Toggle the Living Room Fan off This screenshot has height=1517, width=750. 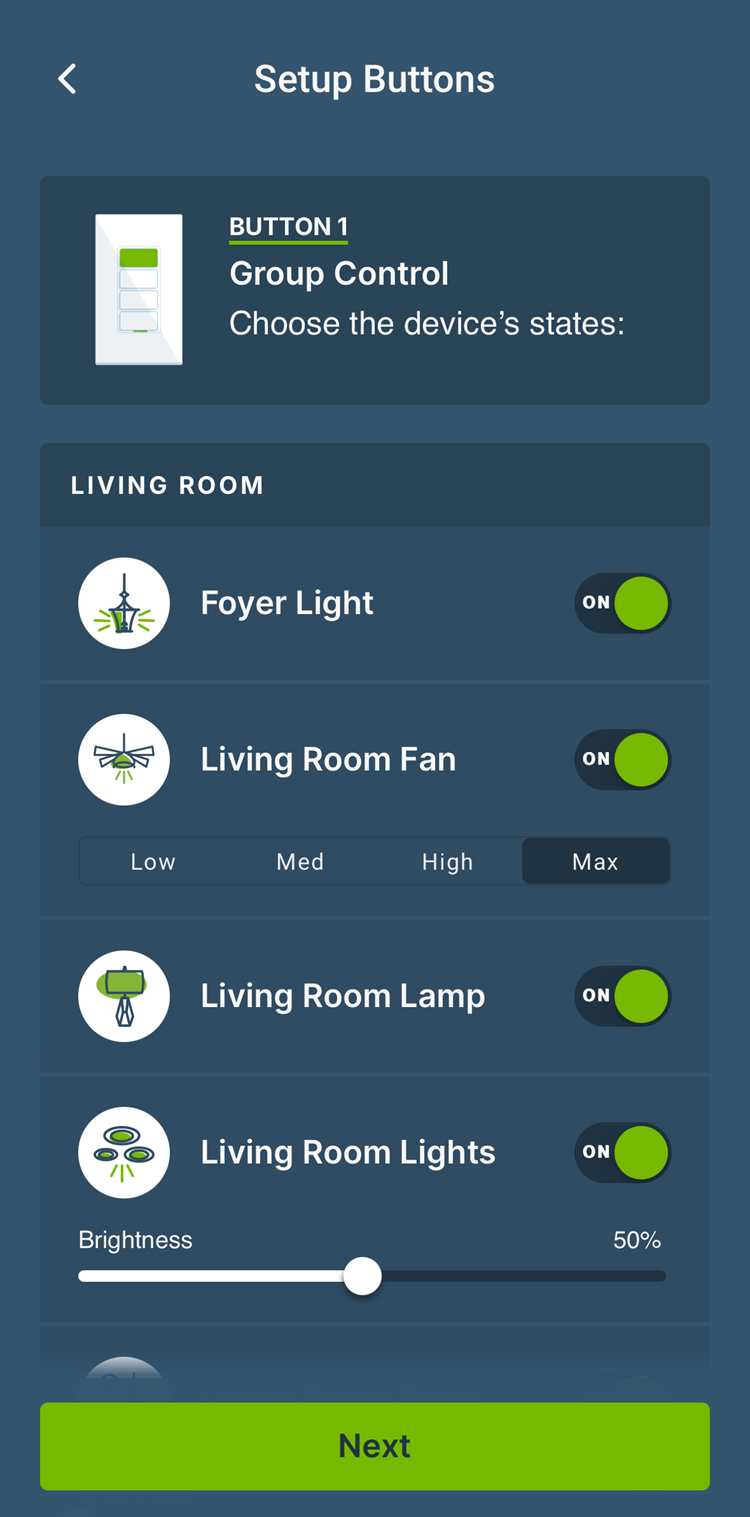click(622, 760)
